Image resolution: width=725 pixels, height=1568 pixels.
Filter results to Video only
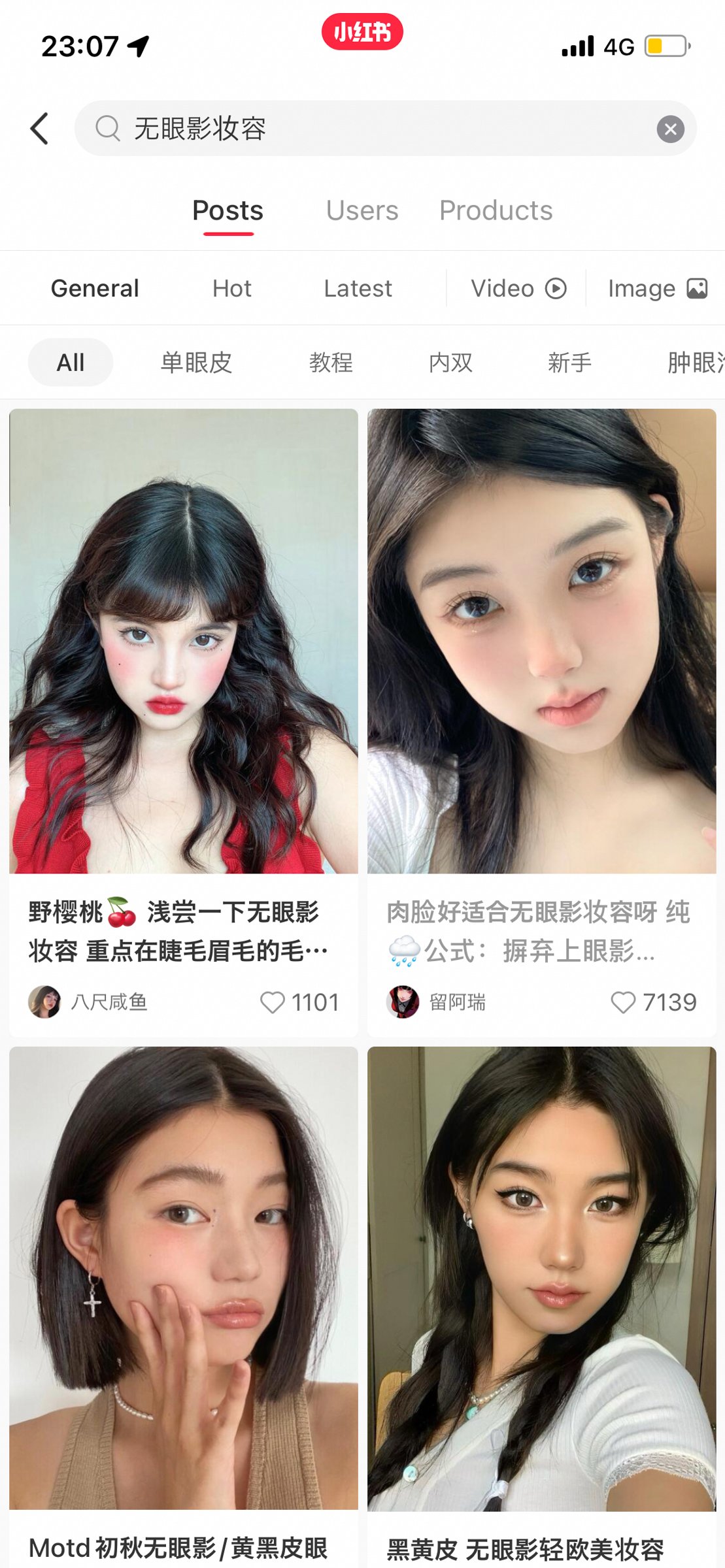click(x=518, y=289)
